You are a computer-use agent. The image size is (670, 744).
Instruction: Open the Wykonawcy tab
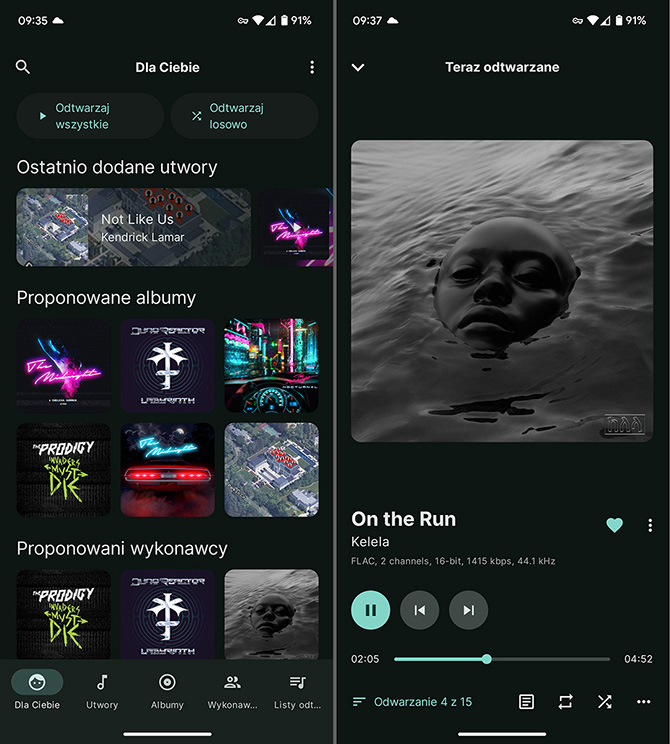tap(232, 690)
